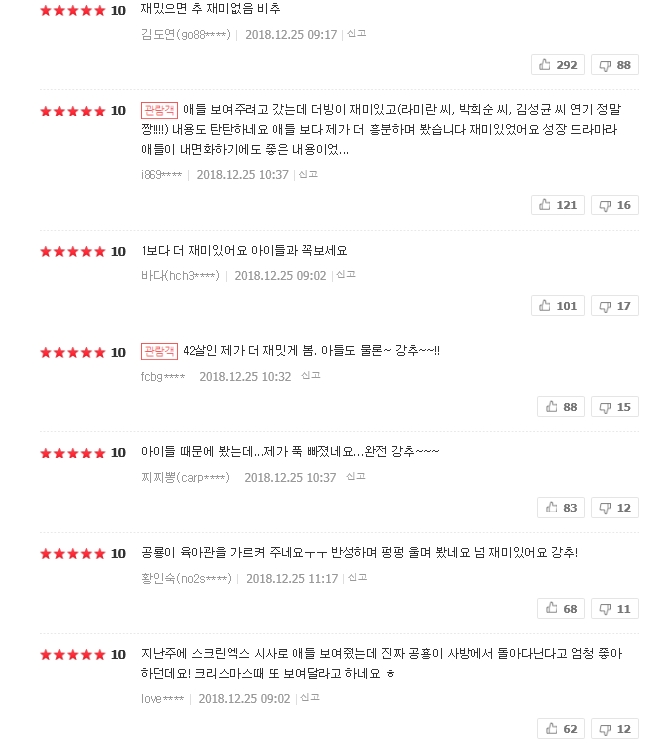666x743 pixels.
Task: Like the review by love****
Action: (561, 729)
